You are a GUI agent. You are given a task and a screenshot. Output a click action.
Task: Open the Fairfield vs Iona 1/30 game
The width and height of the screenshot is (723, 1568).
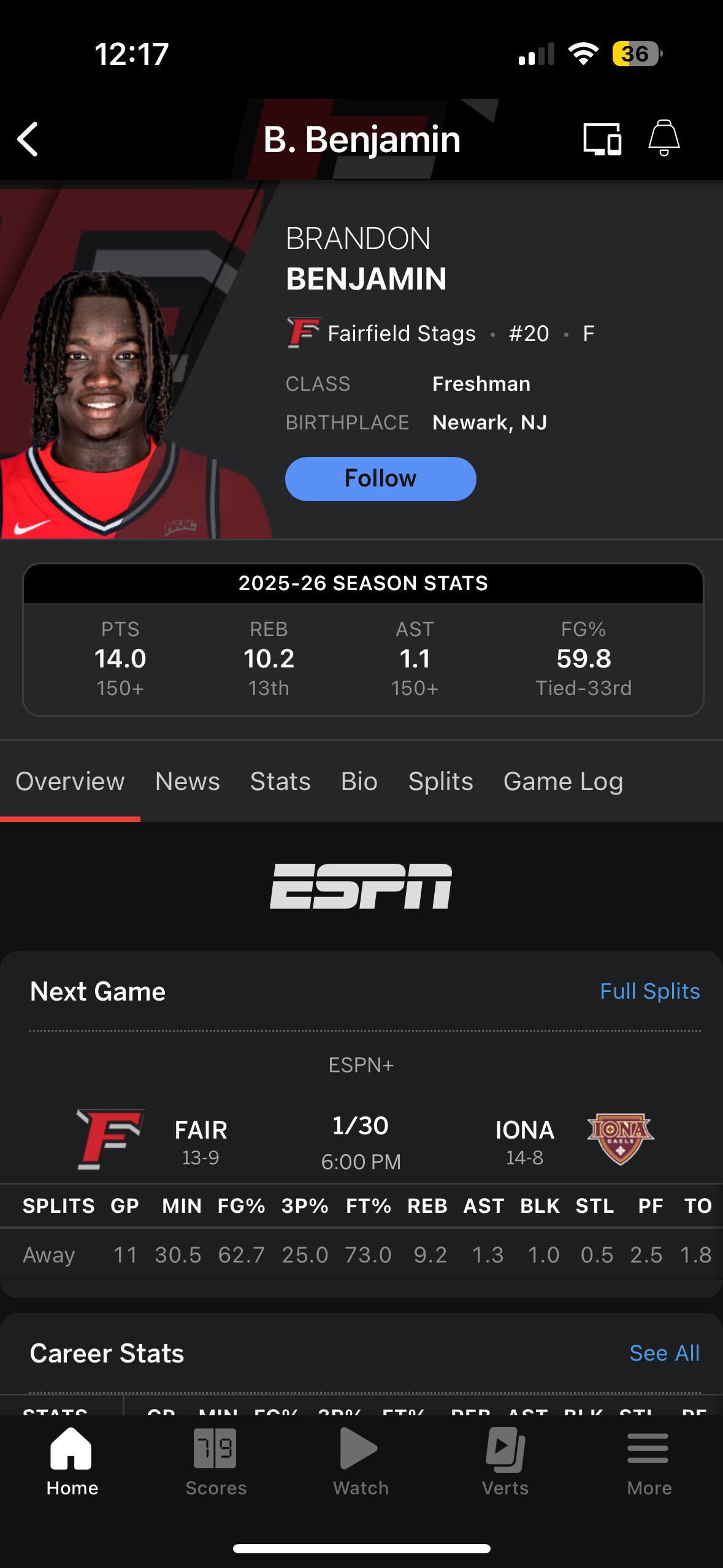(361, 1141)
